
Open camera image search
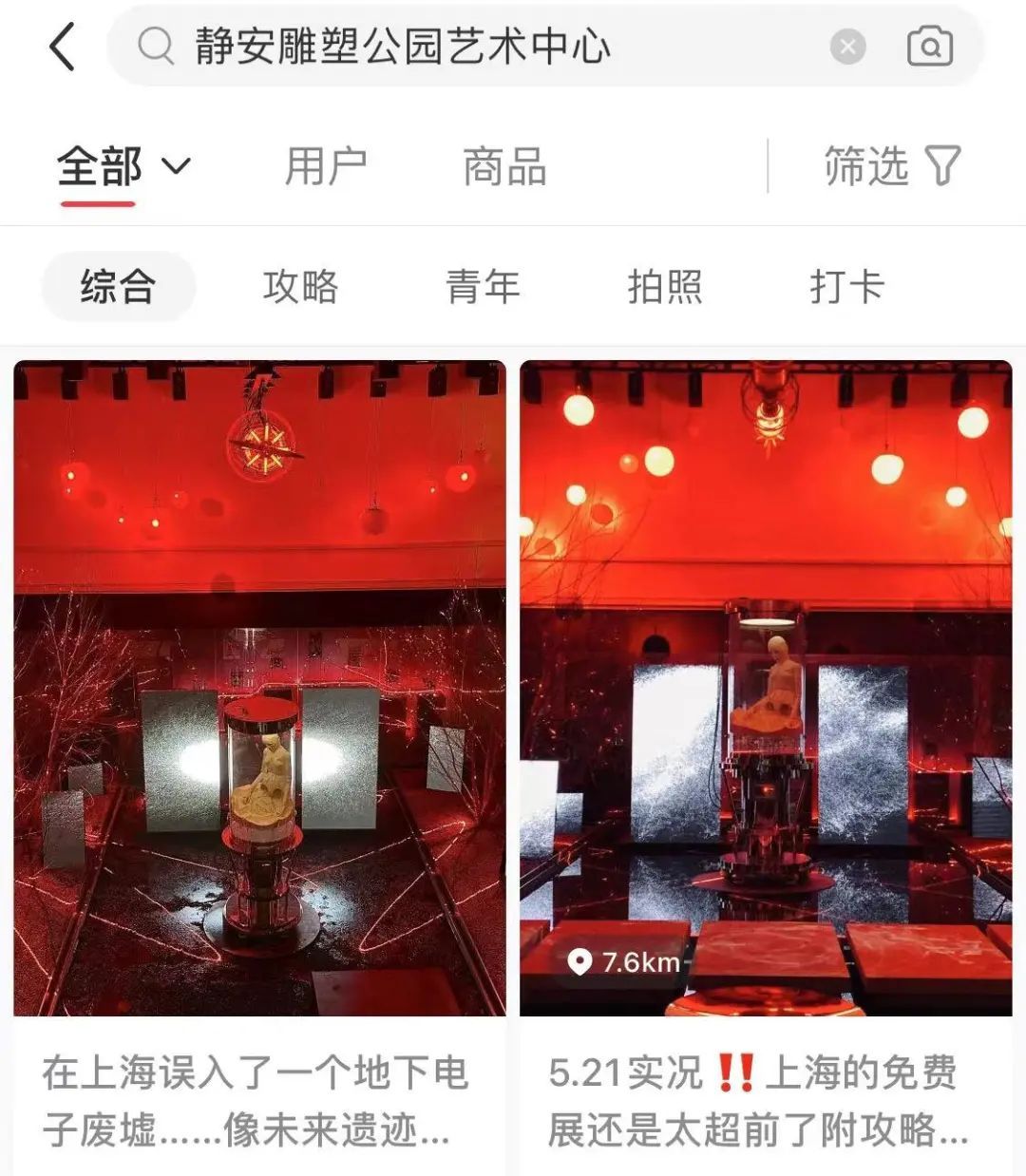(930, 47)
